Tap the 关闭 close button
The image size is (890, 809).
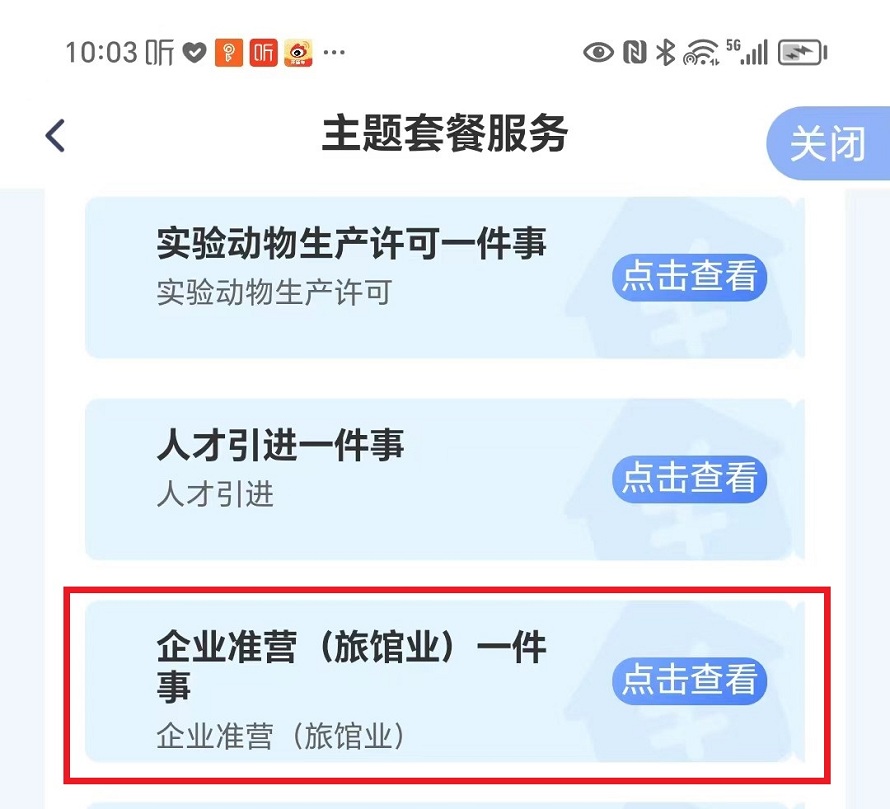click(828, 144)
